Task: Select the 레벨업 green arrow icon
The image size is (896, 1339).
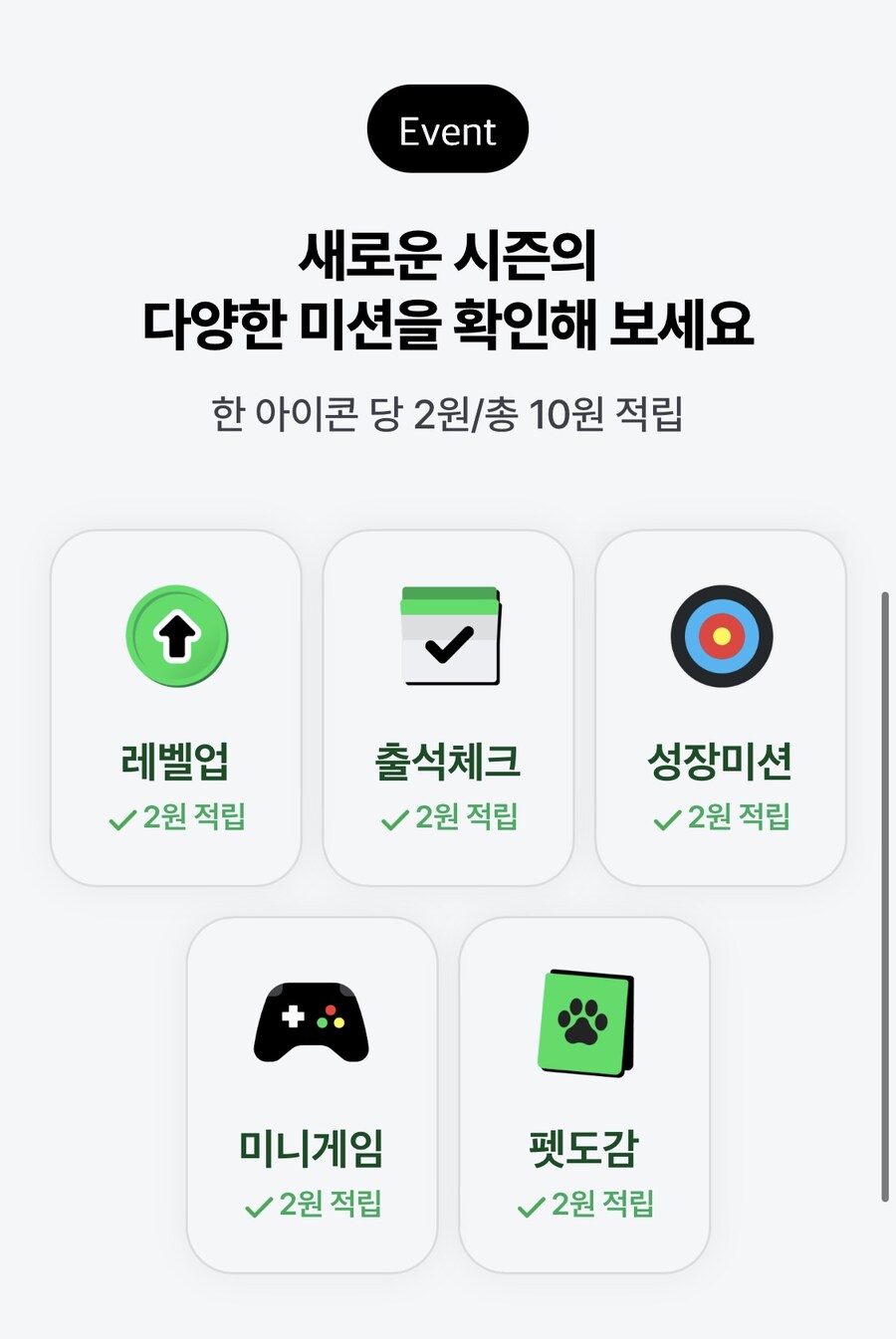Action: tap(175, 637)
